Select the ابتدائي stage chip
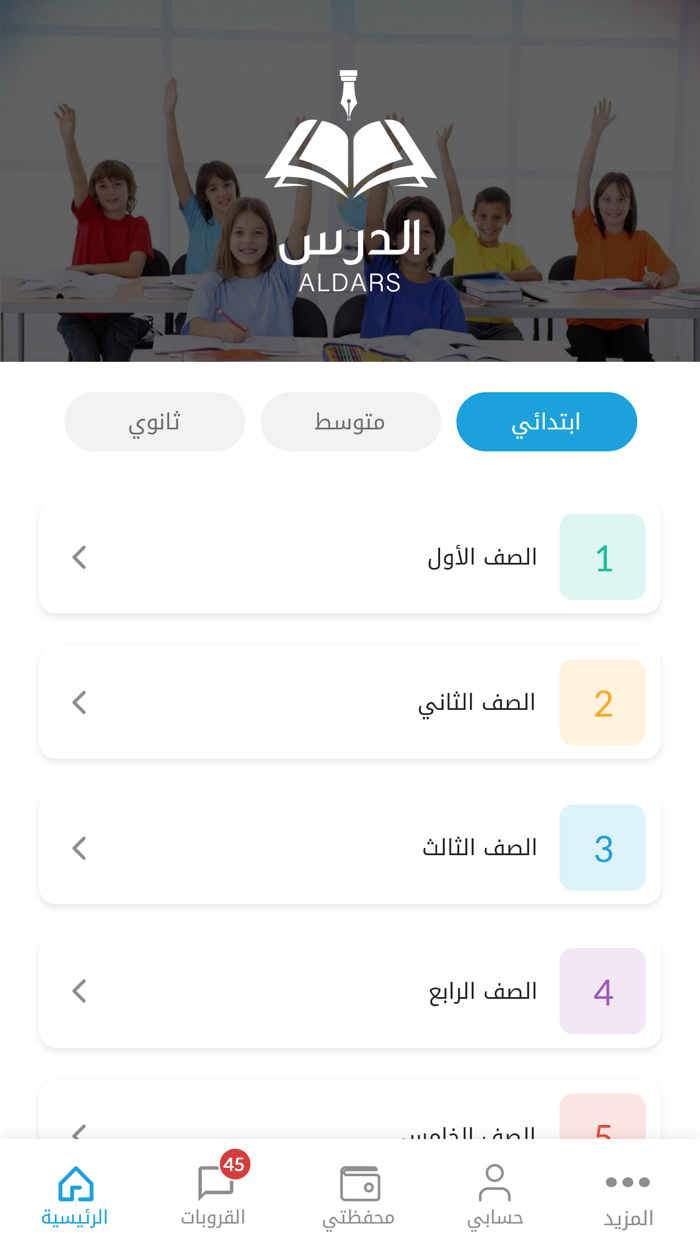 tap(546, 422)
